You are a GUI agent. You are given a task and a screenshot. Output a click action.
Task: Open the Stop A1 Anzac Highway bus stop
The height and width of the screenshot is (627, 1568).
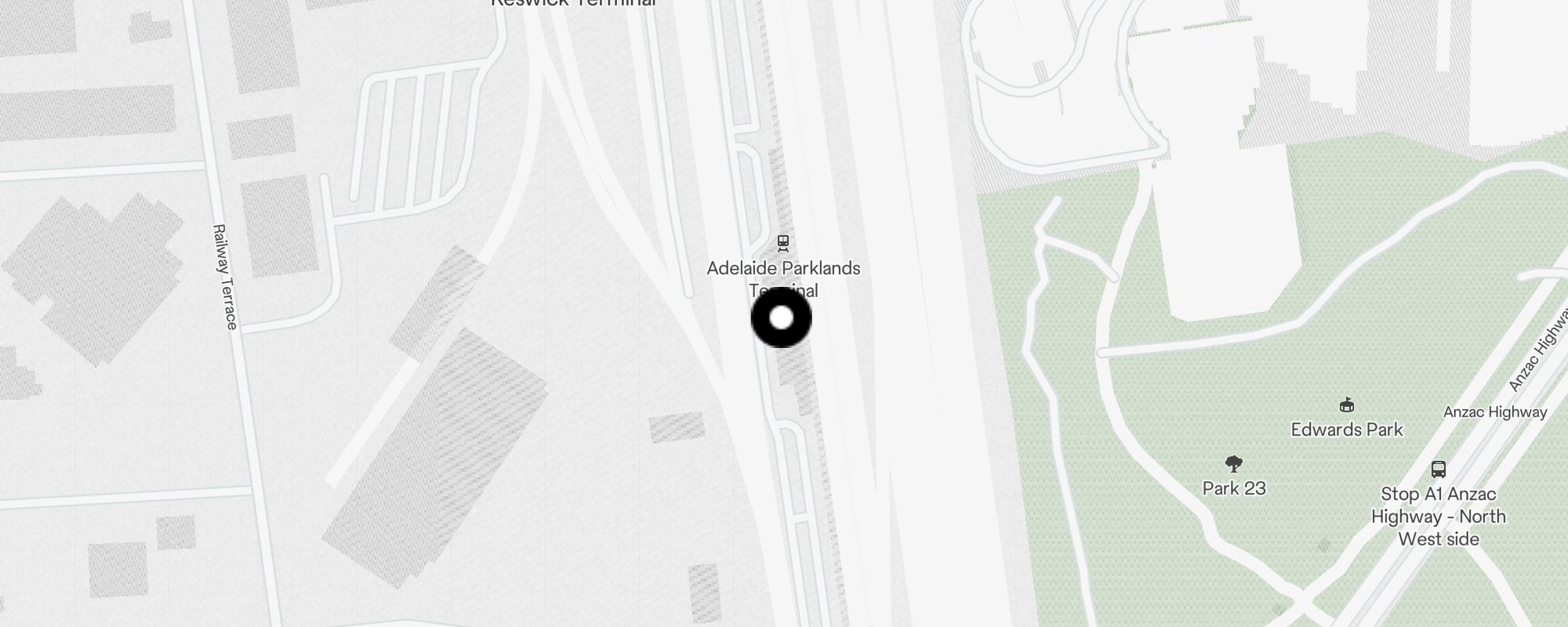coord(1438,469)
